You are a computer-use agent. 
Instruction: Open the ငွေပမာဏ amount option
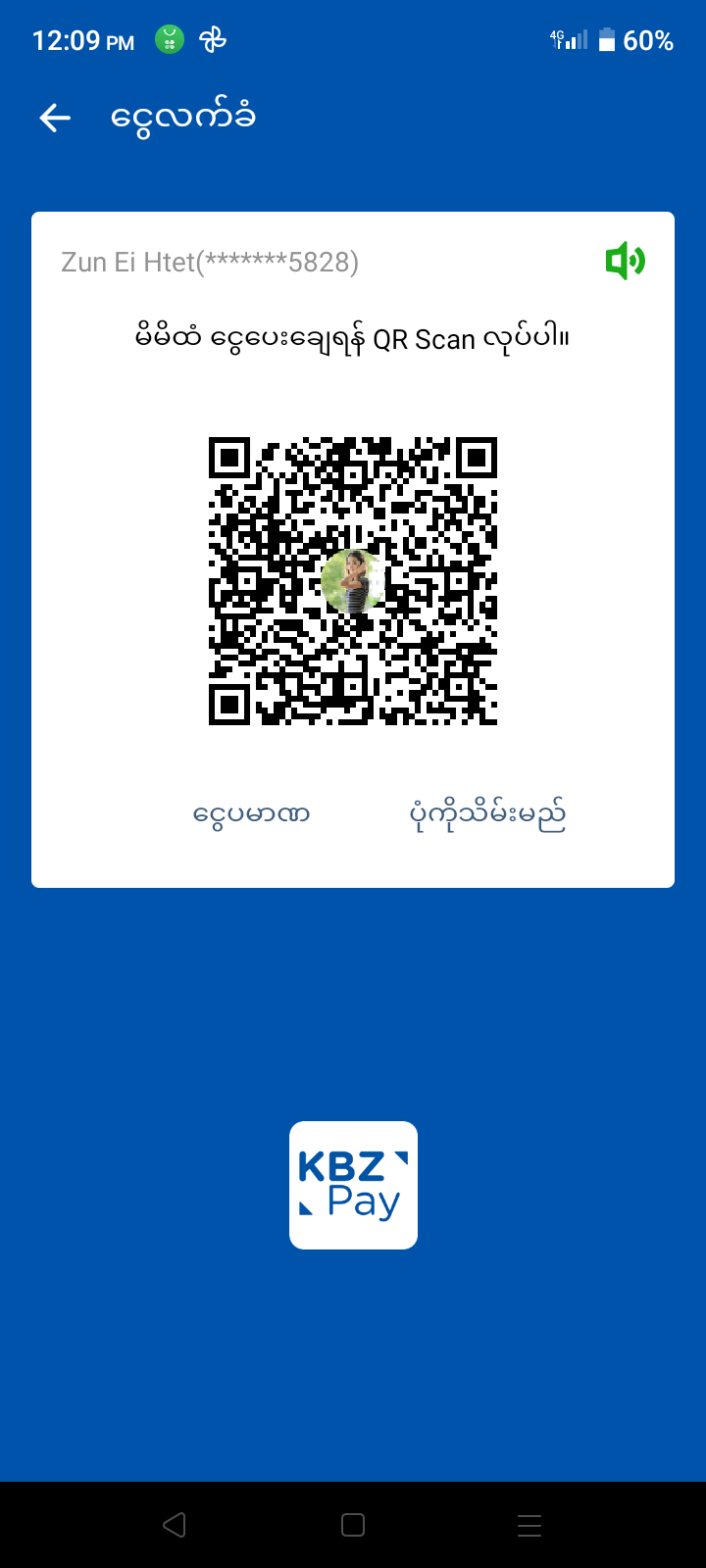click(x=251, y=814)
